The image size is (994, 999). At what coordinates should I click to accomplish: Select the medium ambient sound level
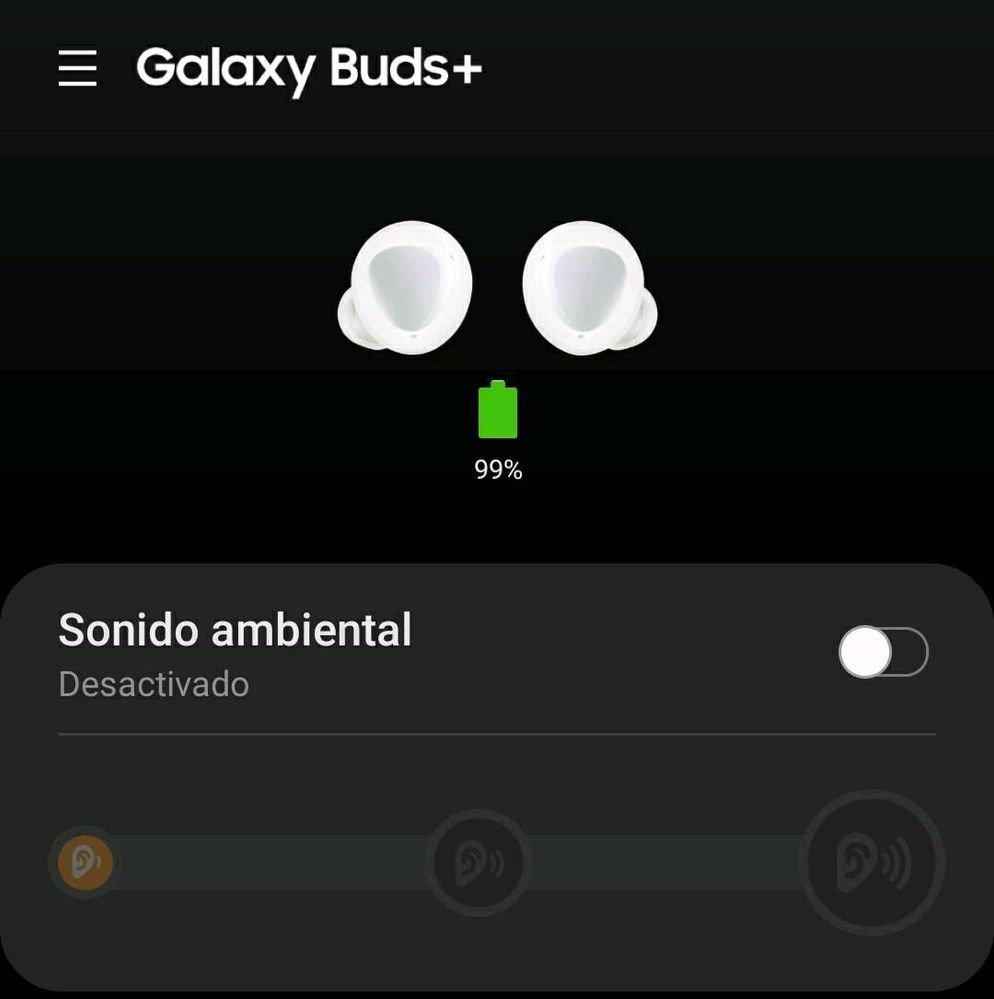point(478,862)
